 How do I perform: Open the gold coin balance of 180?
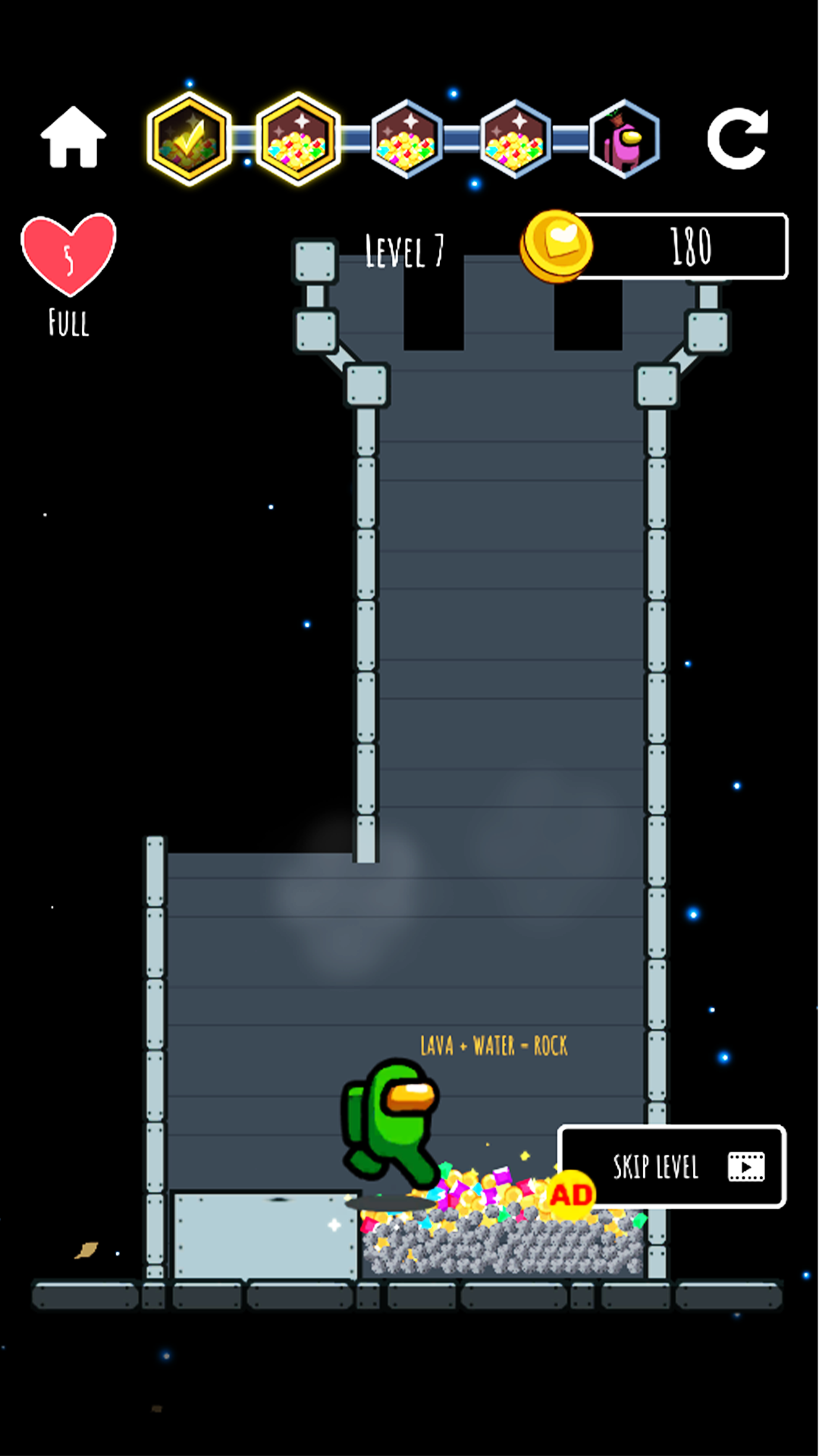coord(654,246)
